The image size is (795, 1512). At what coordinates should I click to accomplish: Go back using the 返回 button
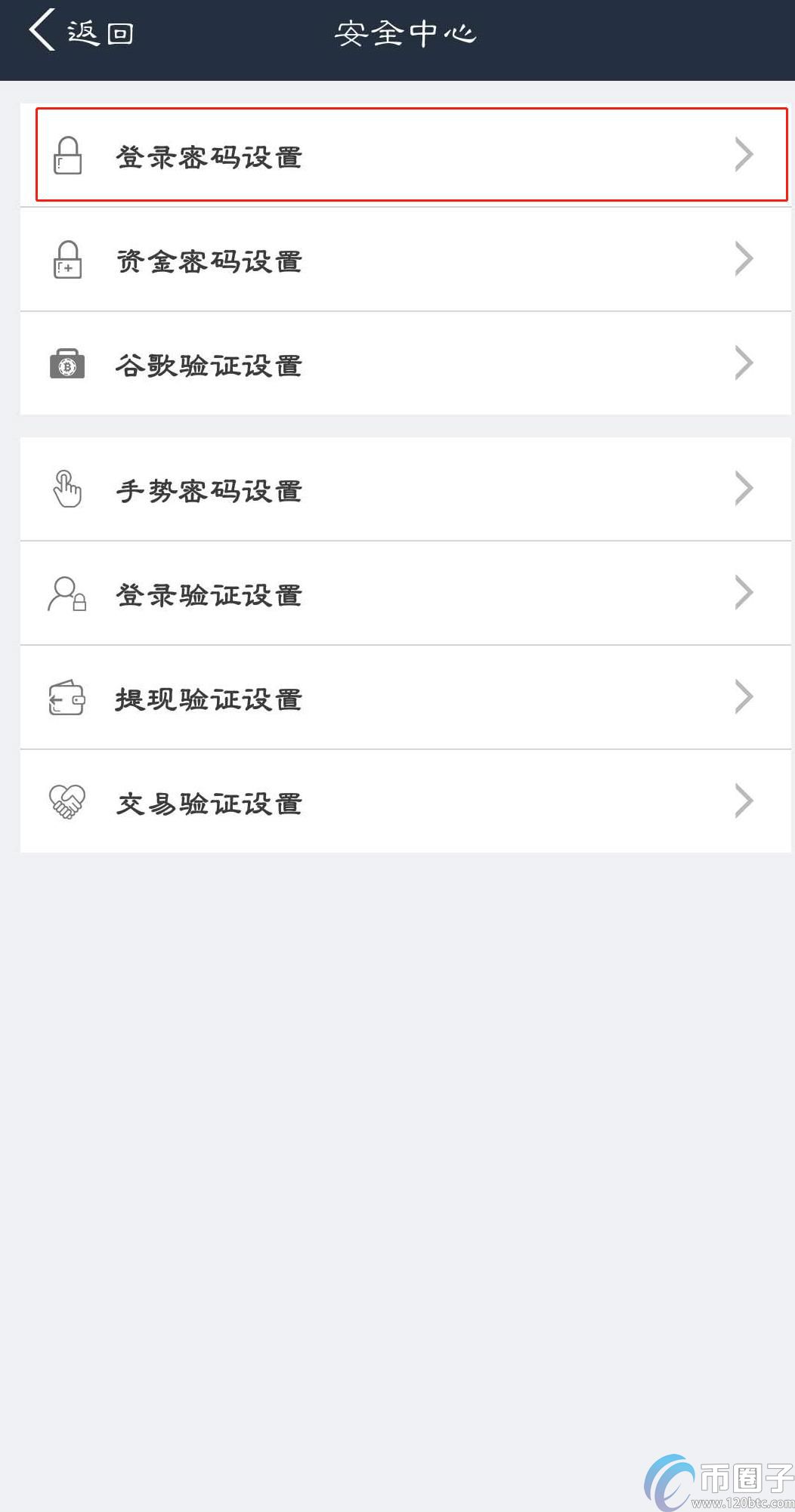(x=81, y=32)
